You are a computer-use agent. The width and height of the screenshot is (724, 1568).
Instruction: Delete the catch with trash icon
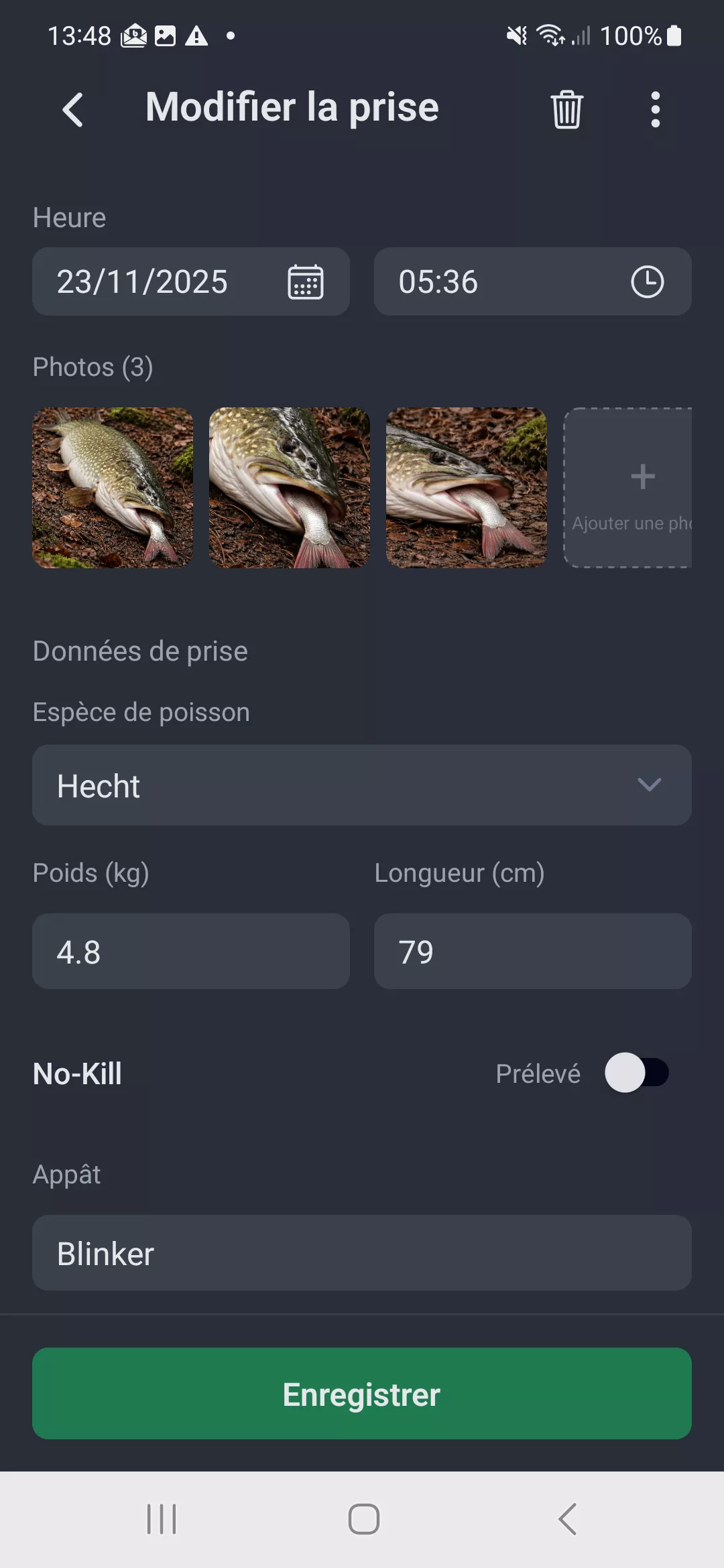coord(565,109)
